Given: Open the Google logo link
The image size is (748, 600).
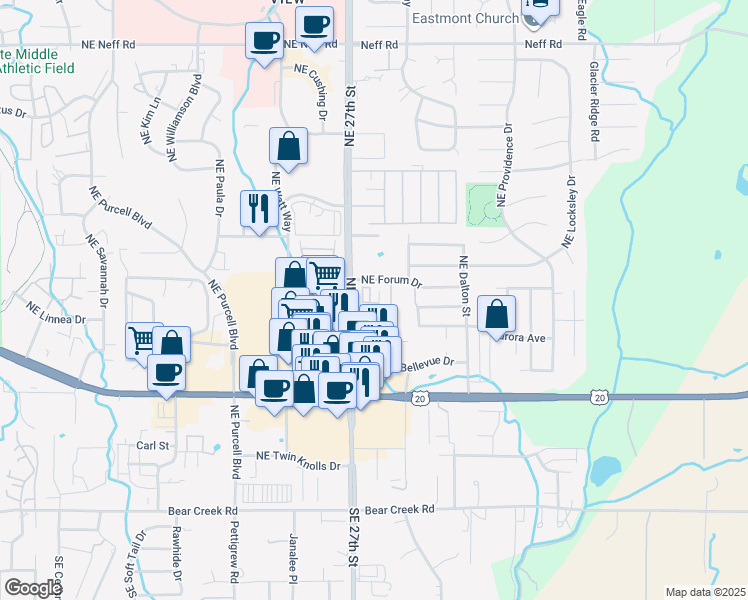Looking at the screenshot, I should pos(33,589).
